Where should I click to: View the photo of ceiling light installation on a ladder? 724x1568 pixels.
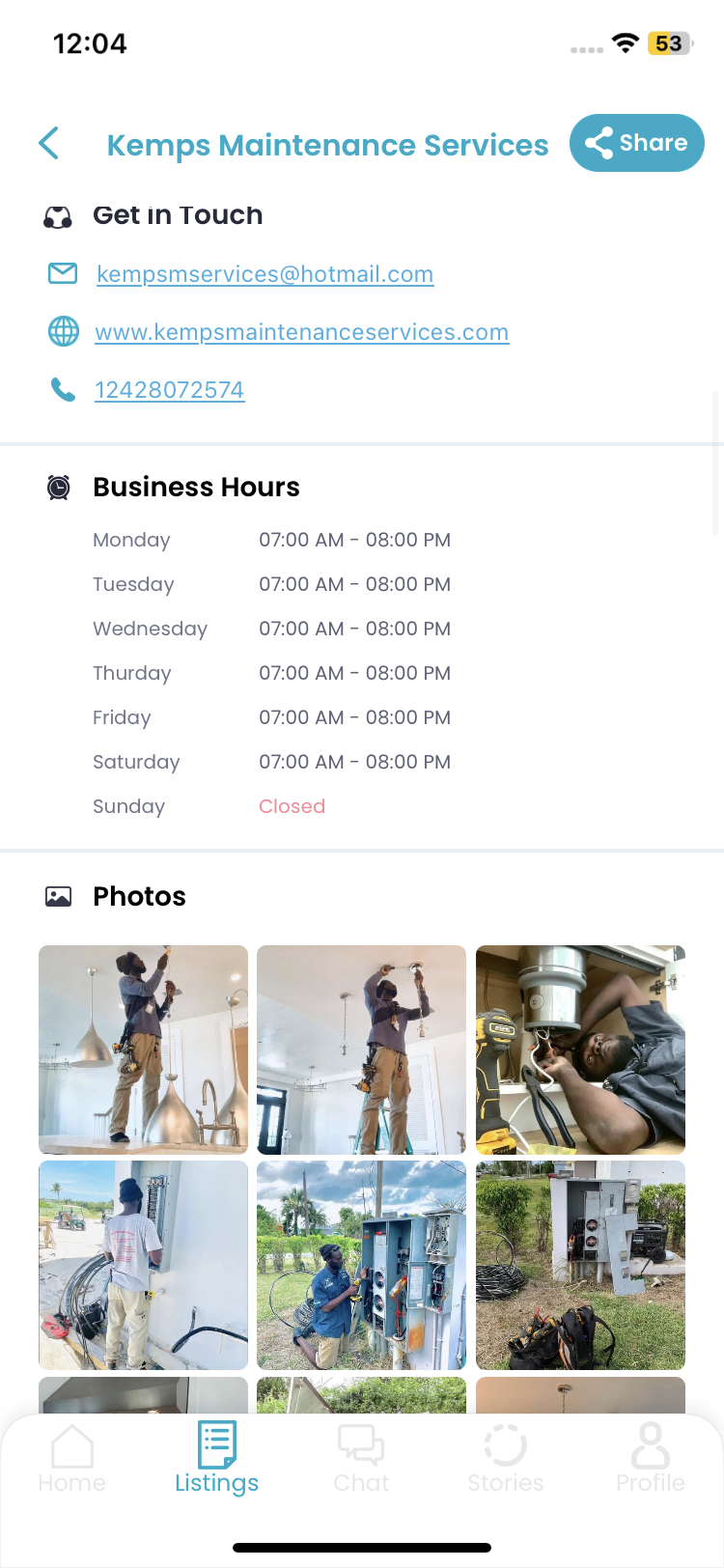(361, 1050)
